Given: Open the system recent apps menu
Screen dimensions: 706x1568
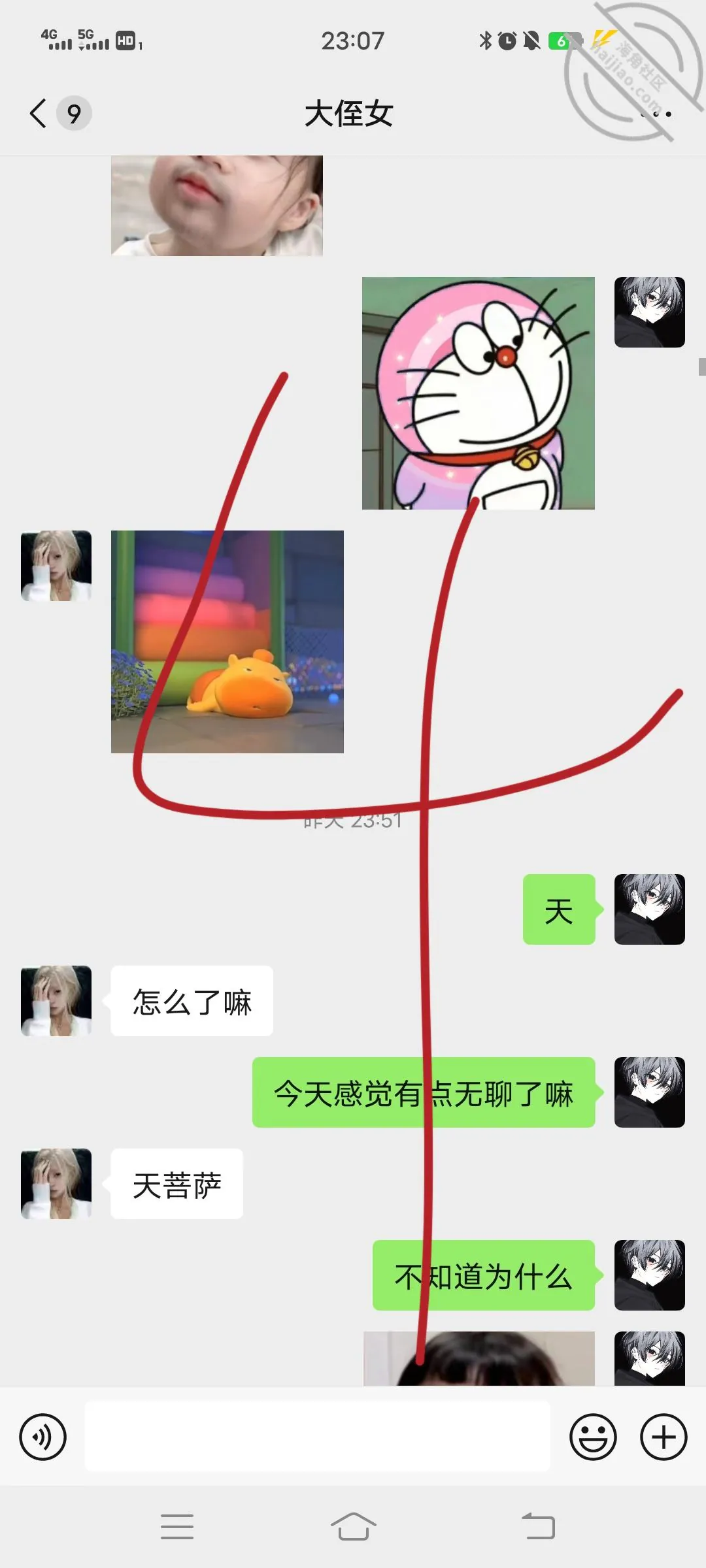Looking at the screenshot, I should point(177,1527).
